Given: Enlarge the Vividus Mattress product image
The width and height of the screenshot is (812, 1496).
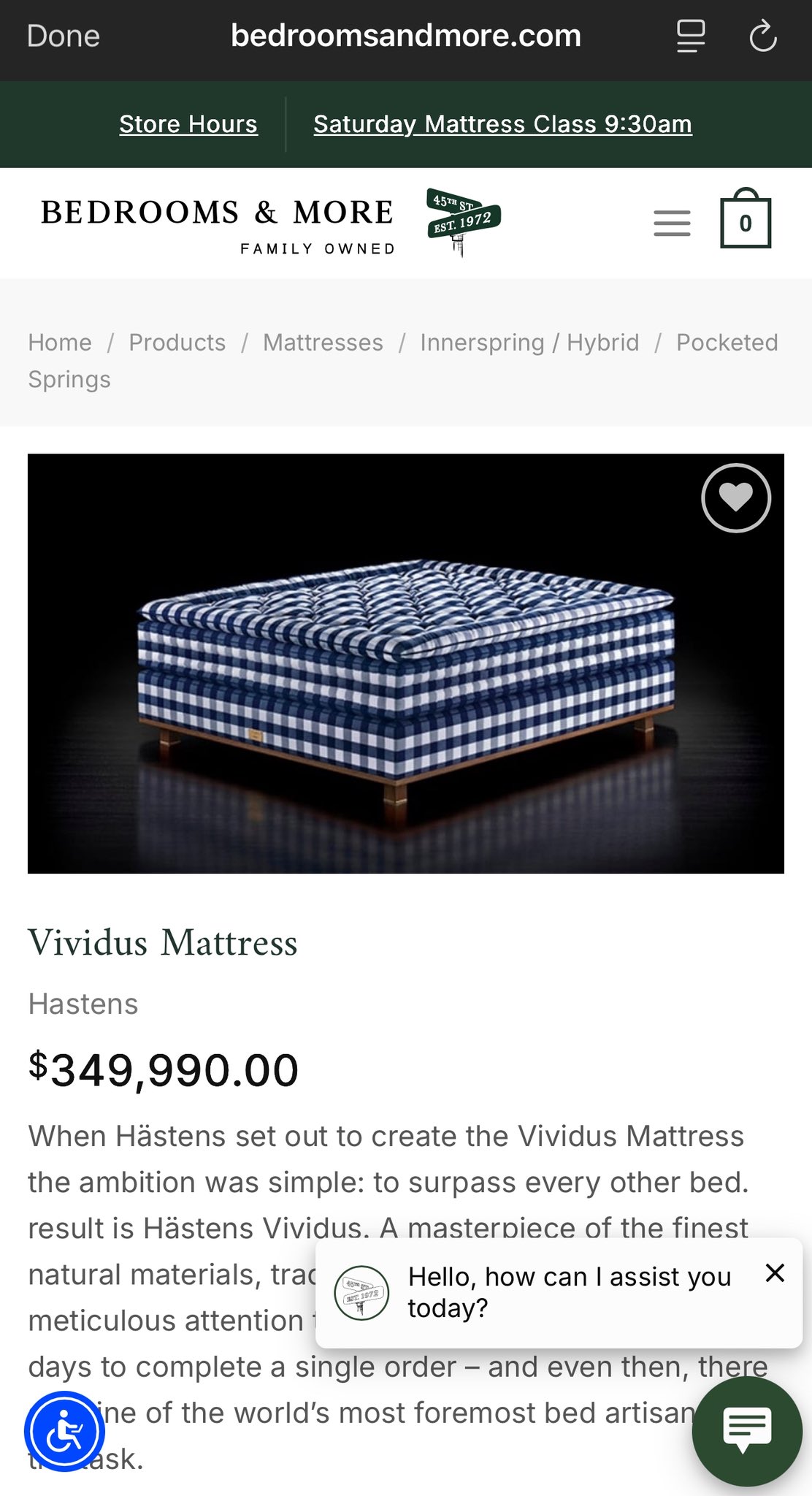Looking at the screenshot, I should [x=405, y=663].
